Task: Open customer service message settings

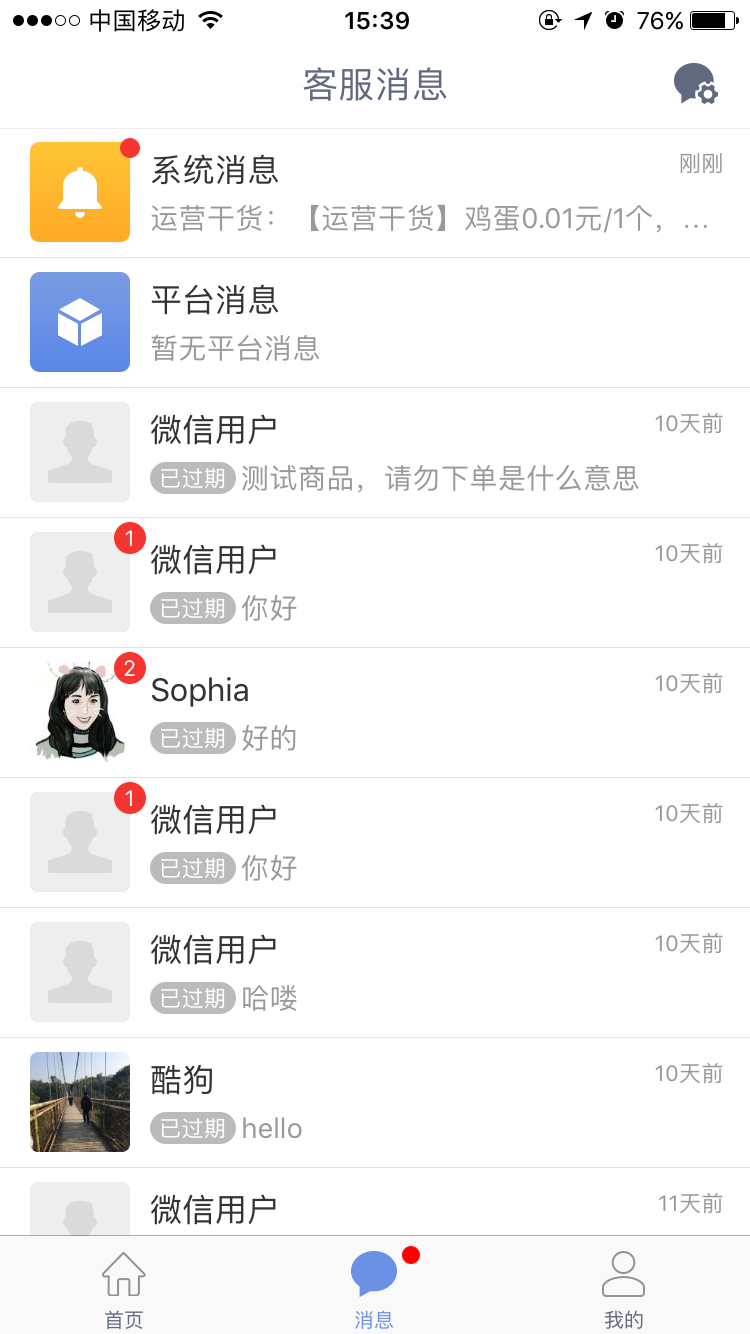Action: pyautogui.click(x=696, y=84)
